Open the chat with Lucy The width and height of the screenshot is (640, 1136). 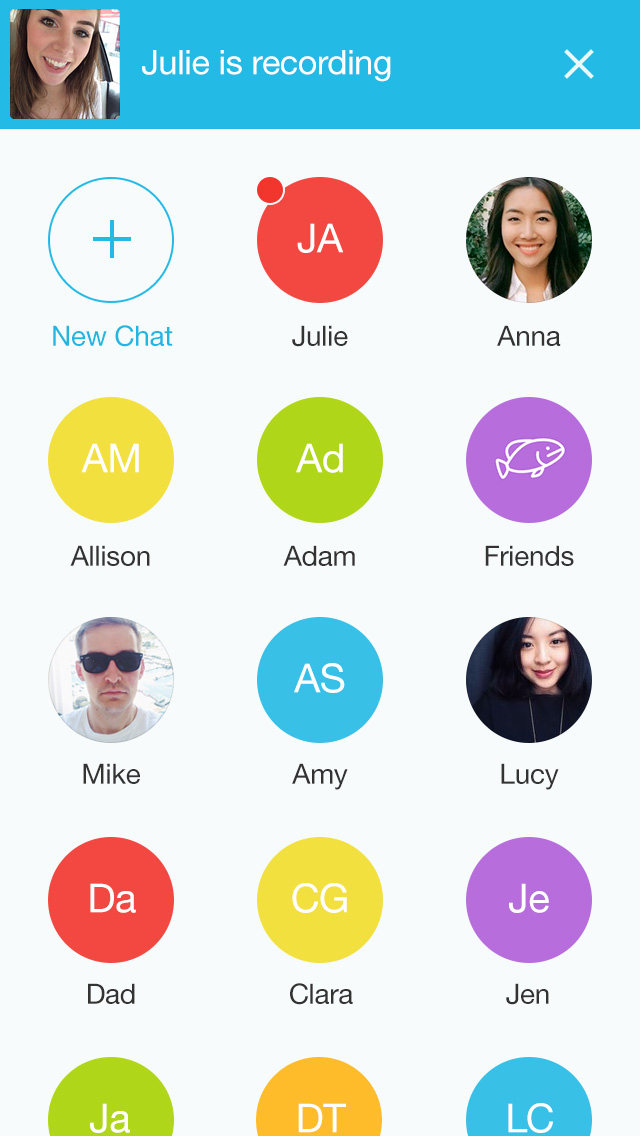(529, 680)
